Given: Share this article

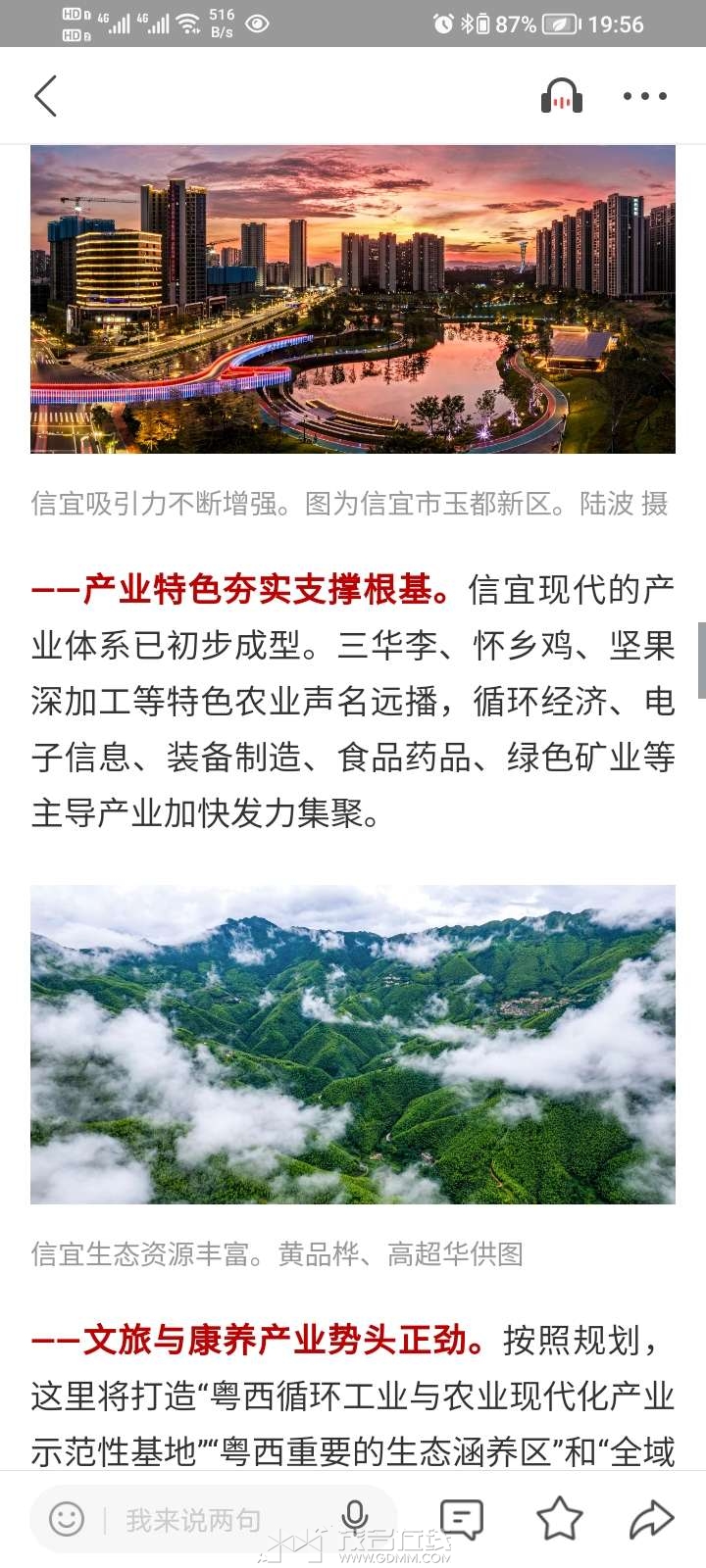Looking at the screenshot, I should click(x=650, y=1519).
